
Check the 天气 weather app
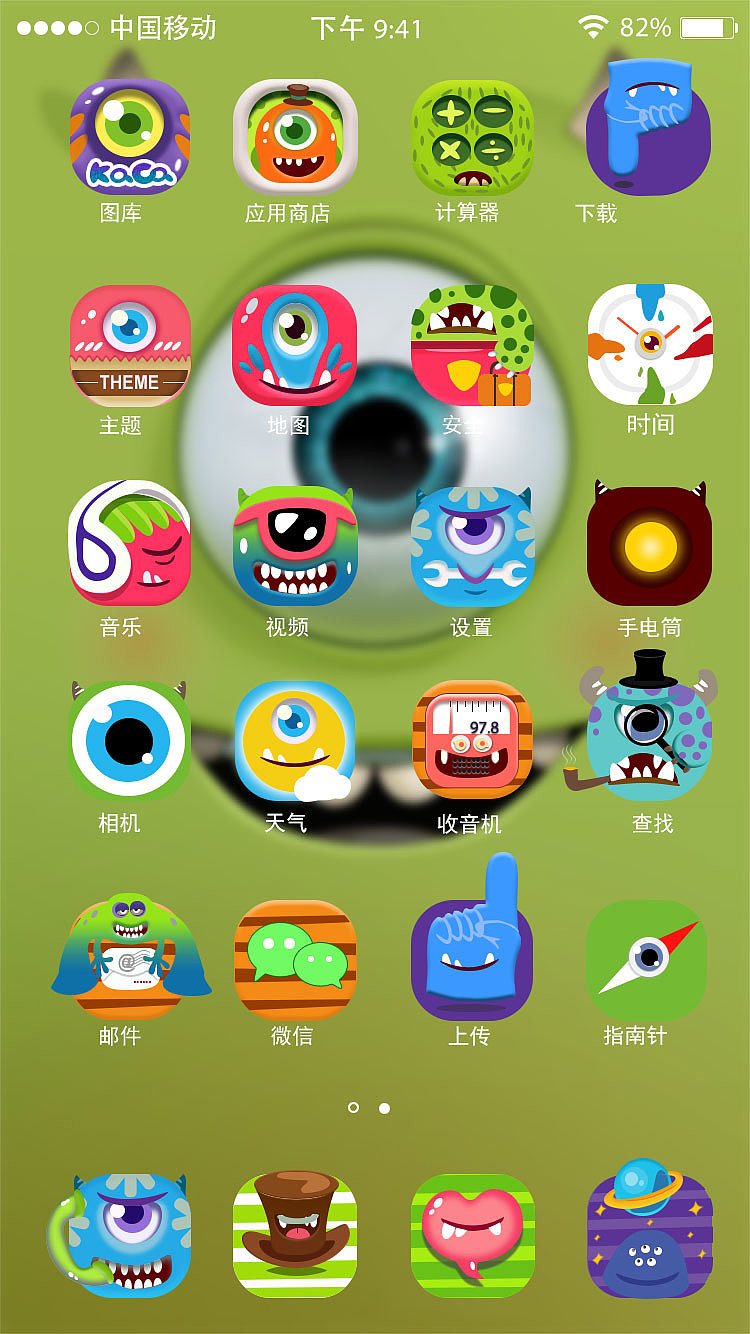point(294,740)
